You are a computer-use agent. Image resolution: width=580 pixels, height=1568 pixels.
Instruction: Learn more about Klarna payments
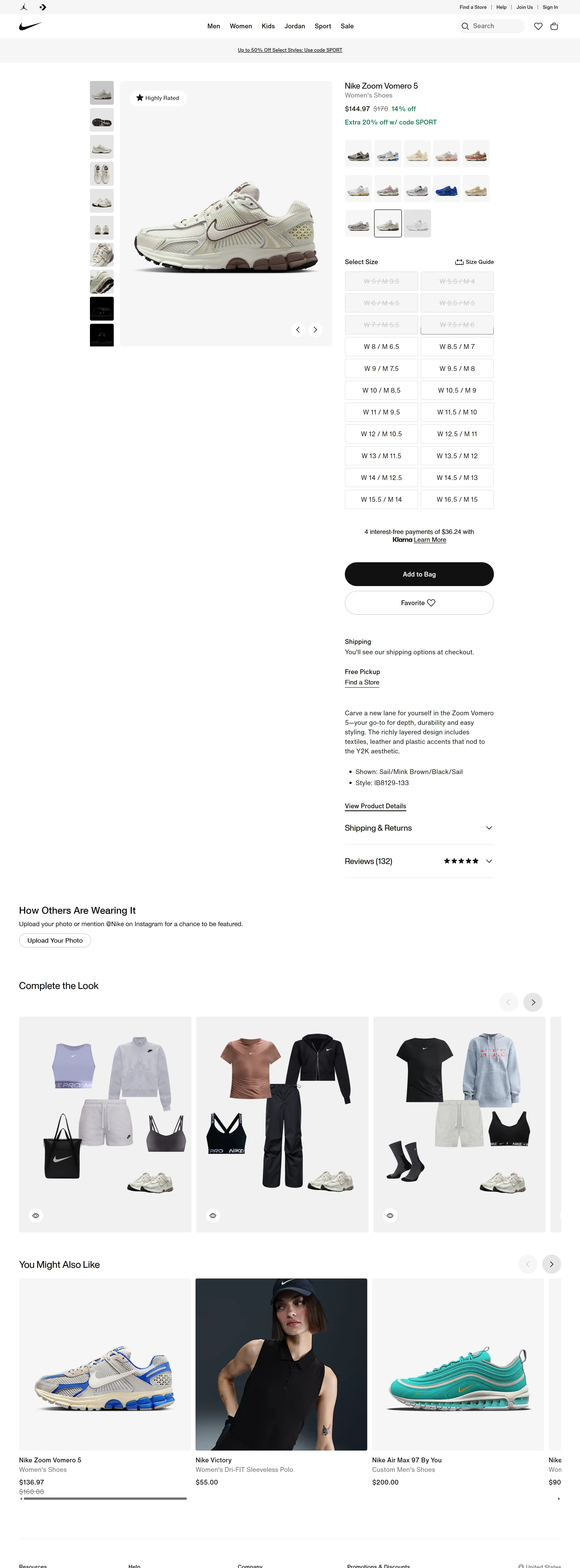pos(430,540)
